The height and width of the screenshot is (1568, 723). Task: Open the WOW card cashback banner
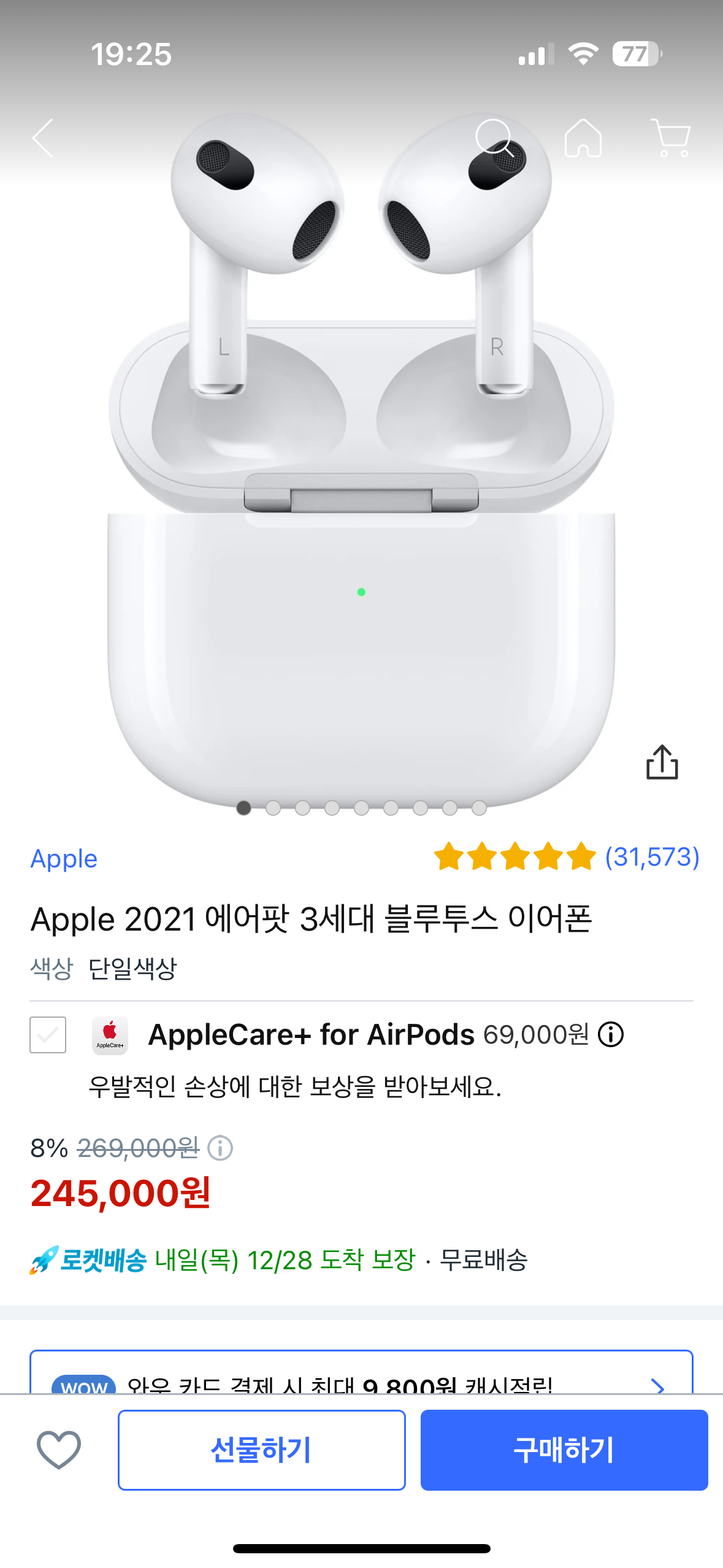(361, 1377)
